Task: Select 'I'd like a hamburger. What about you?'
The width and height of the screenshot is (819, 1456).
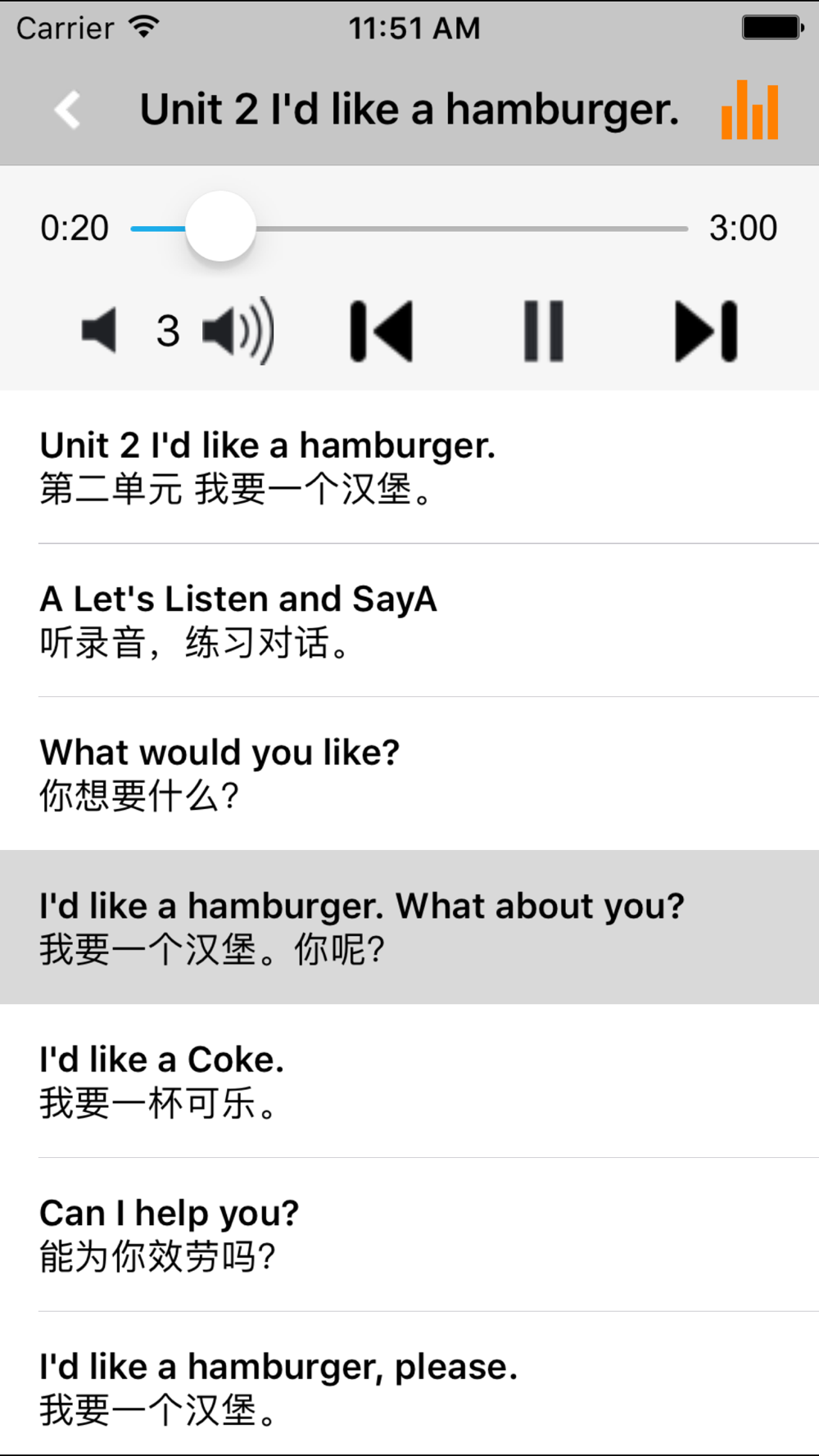Action: click(x=409, y=927)
